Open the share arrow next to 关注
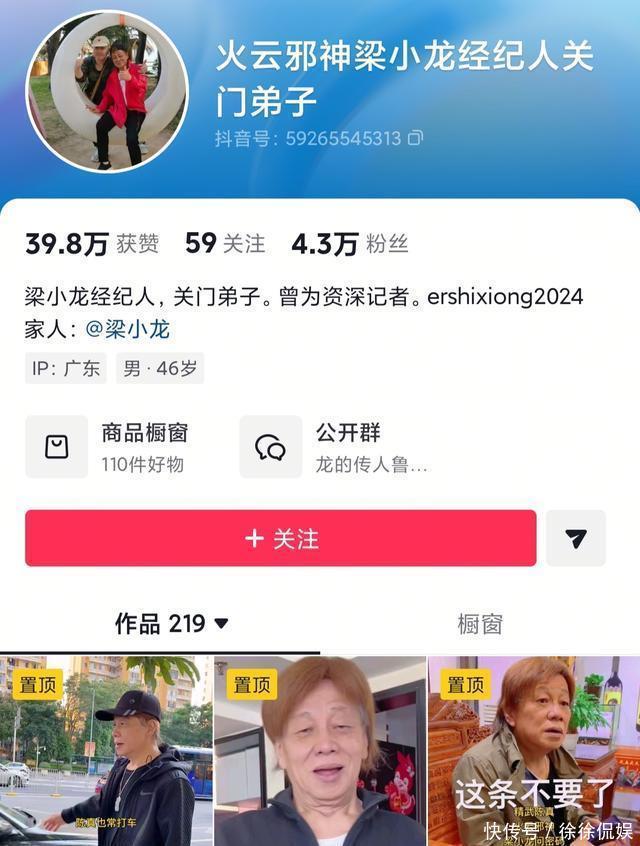The image size is (640, 846). coord(575,538)
